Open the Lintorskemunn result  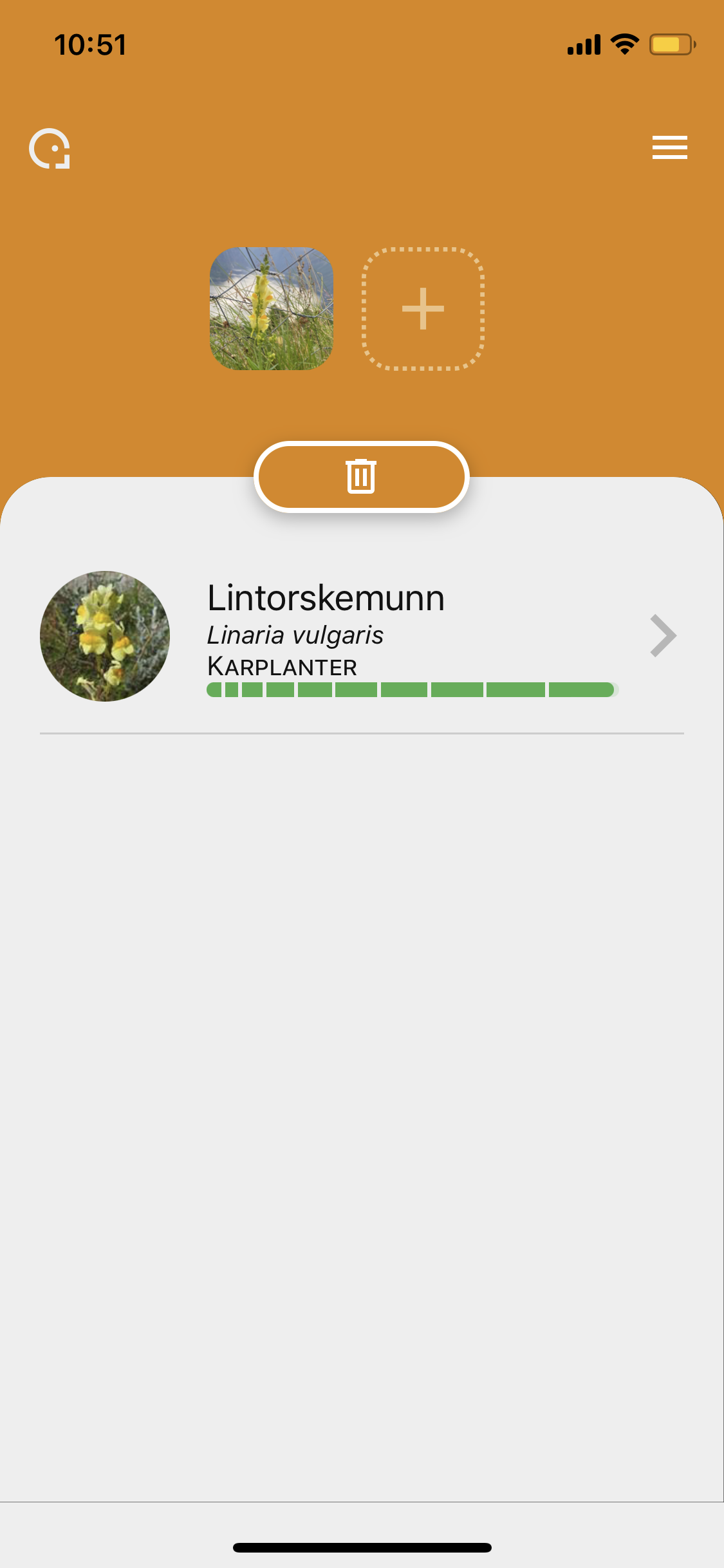(x=362, y=636)
